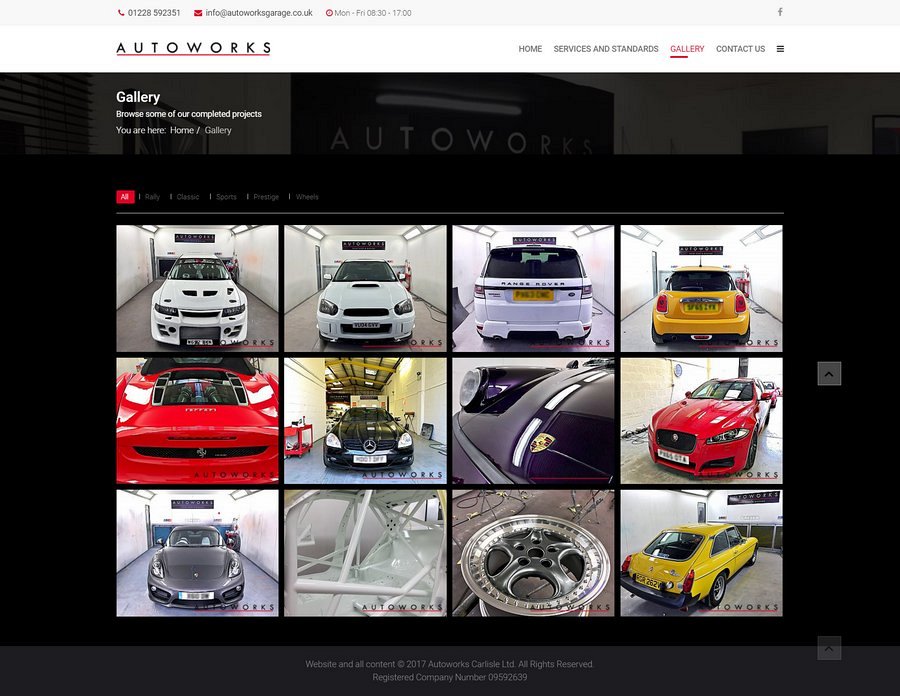
Task: Filter gallery by Sports
Action: (x=227, y=197)
